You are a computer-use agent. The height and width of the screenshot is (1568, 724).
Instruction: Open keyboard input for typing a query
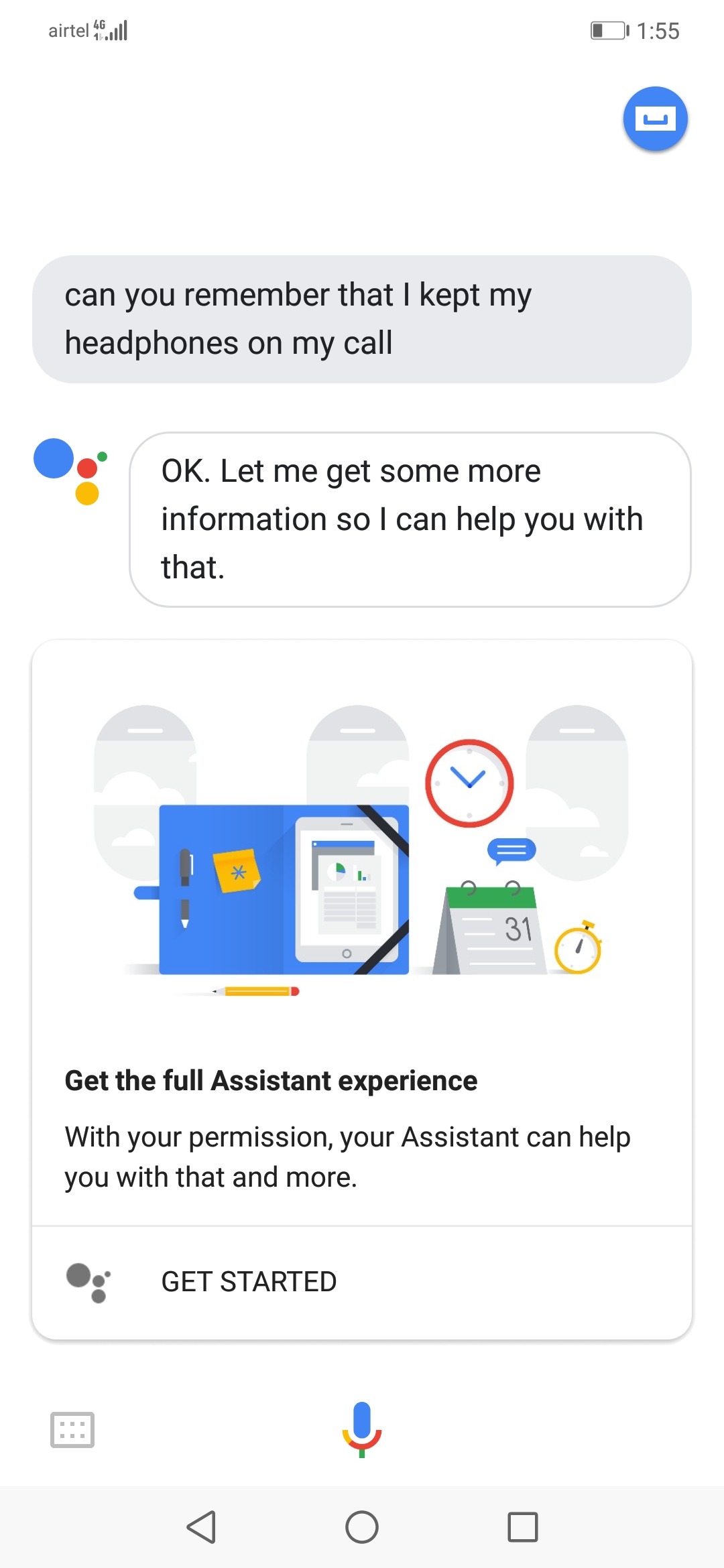click(72, 1430)
